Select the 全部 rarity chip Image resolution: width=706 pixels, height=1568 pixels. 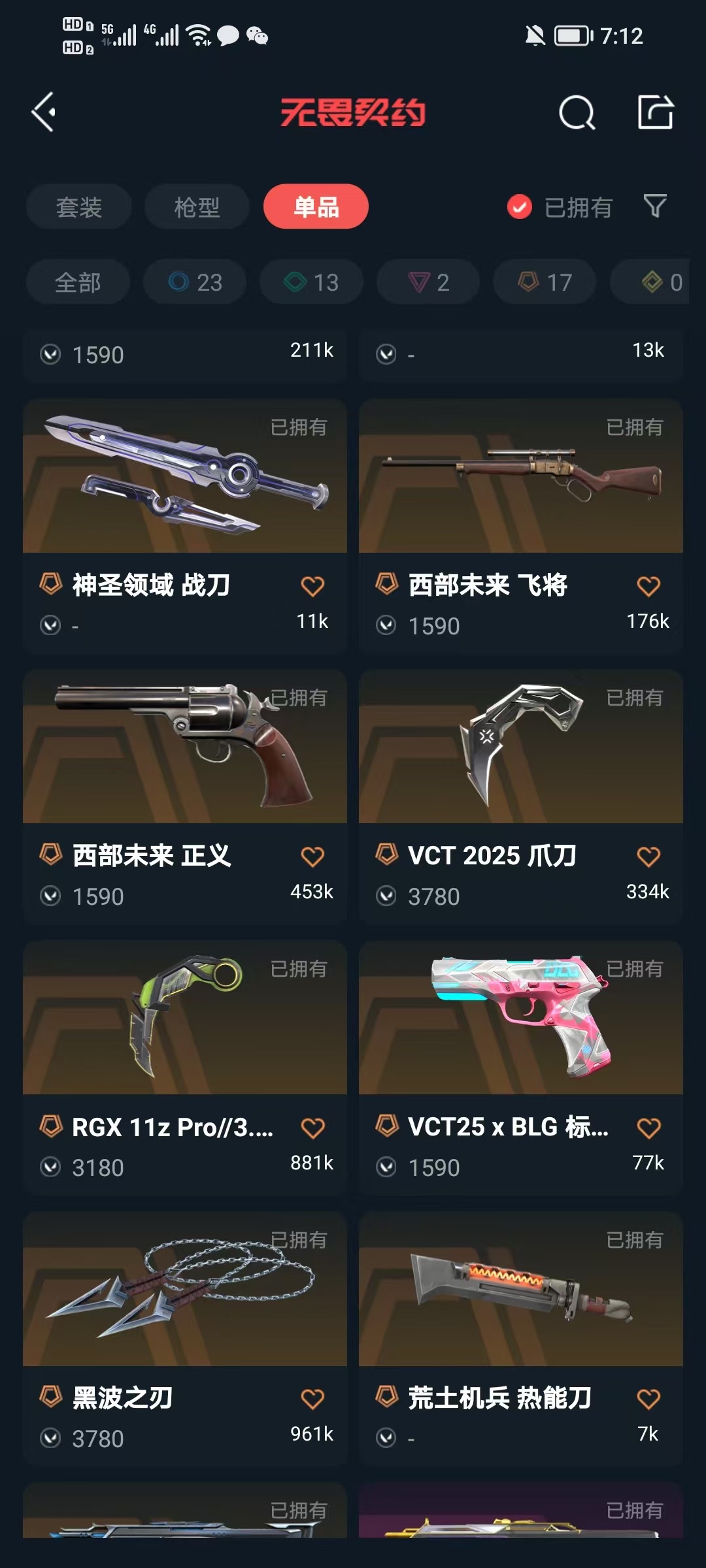78,282
